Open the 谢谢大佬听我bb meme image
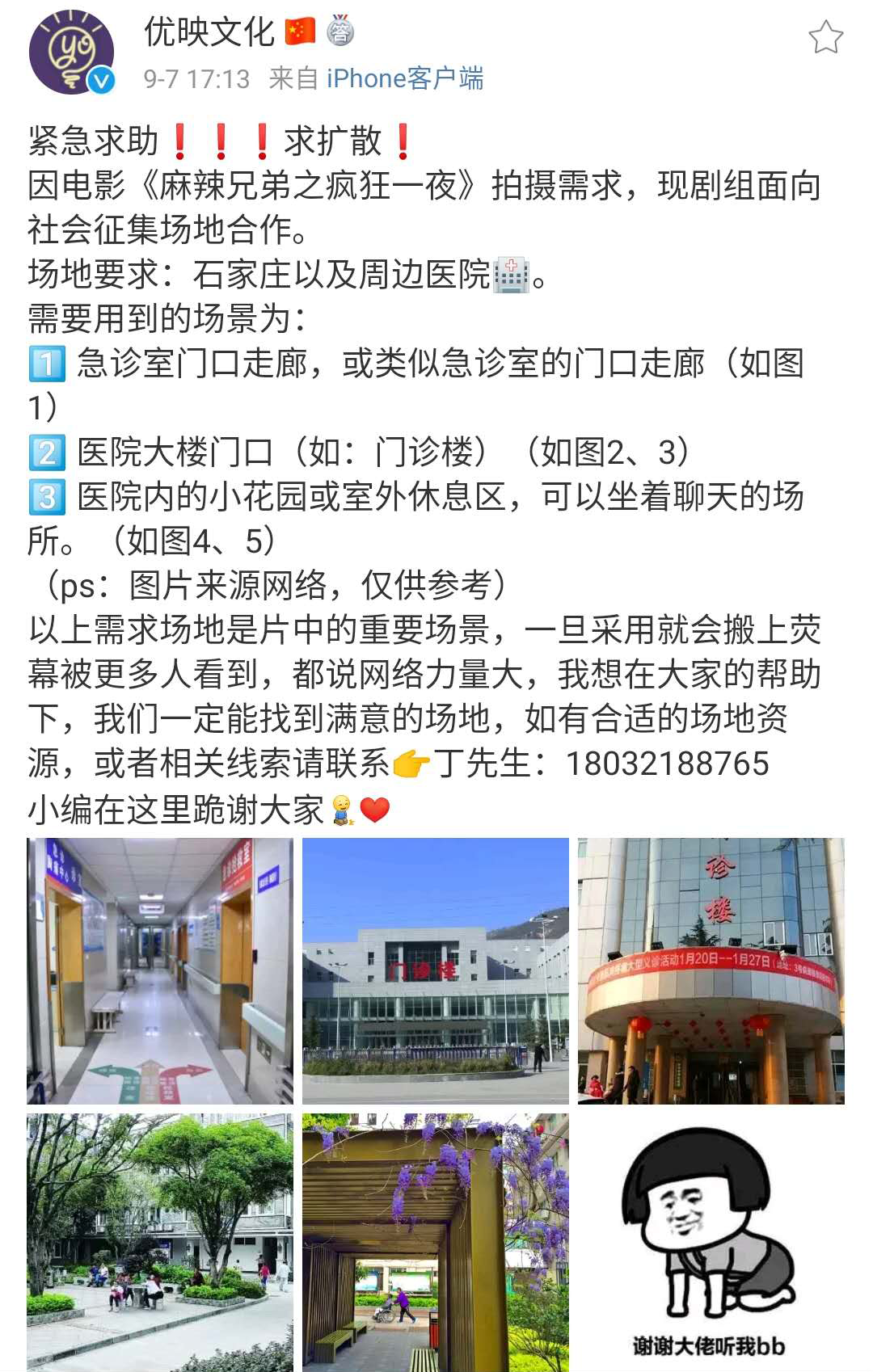The image size is (873, 1372). 711,1242
